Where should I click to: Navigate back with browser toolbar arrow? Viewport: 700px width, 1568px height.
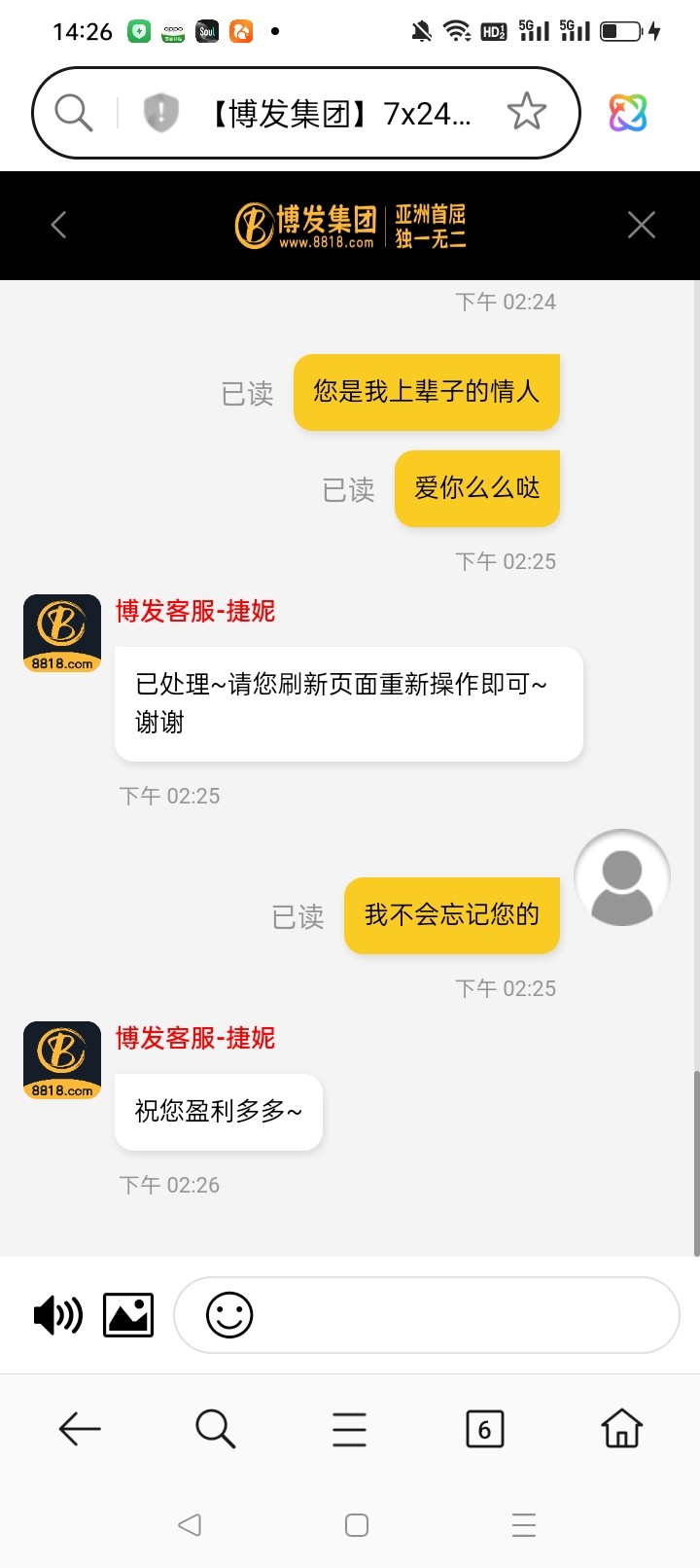pos(80,1429)
